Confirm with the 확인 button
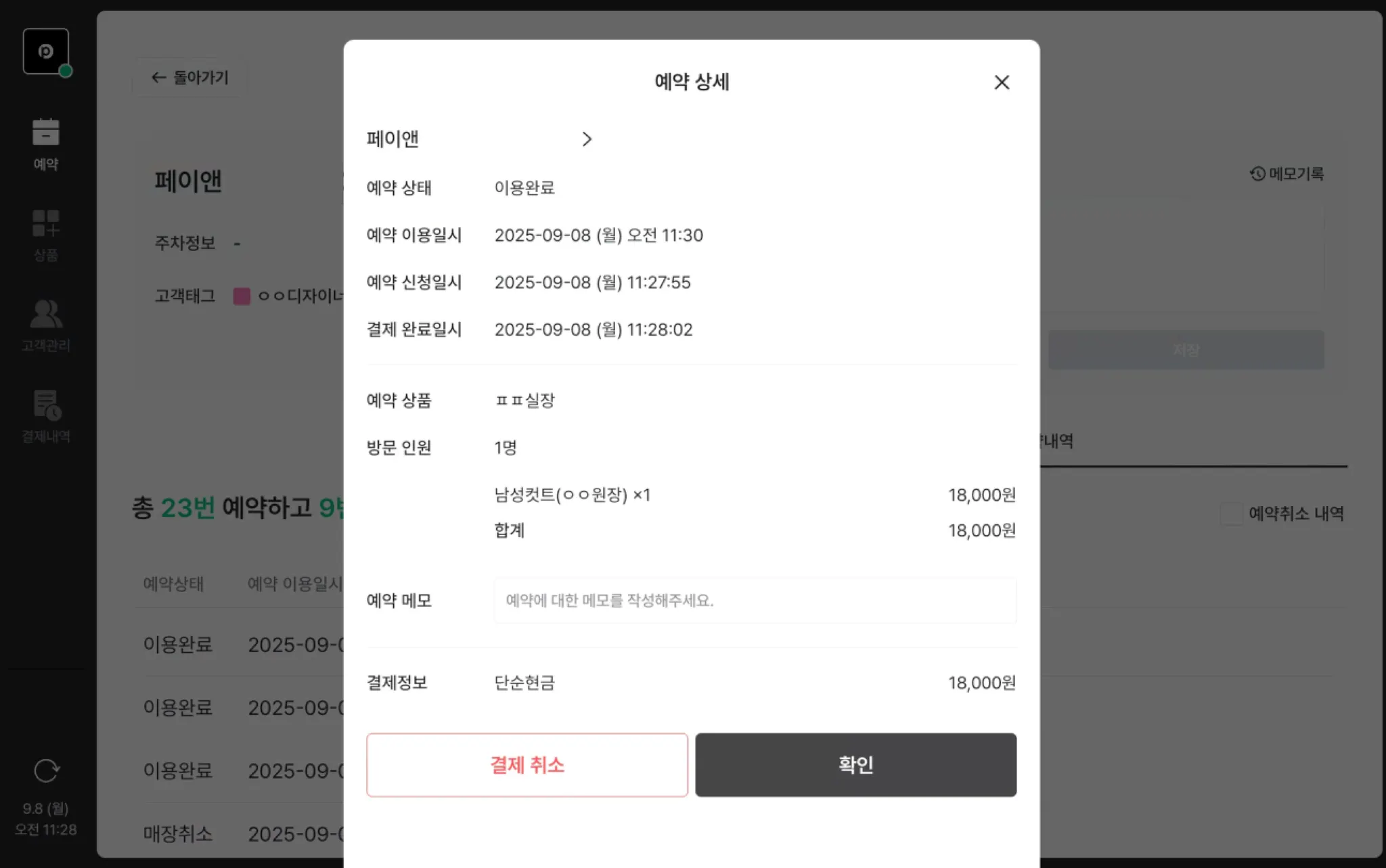The width and height of the screenshot is (1386, 868). (855, 765)
